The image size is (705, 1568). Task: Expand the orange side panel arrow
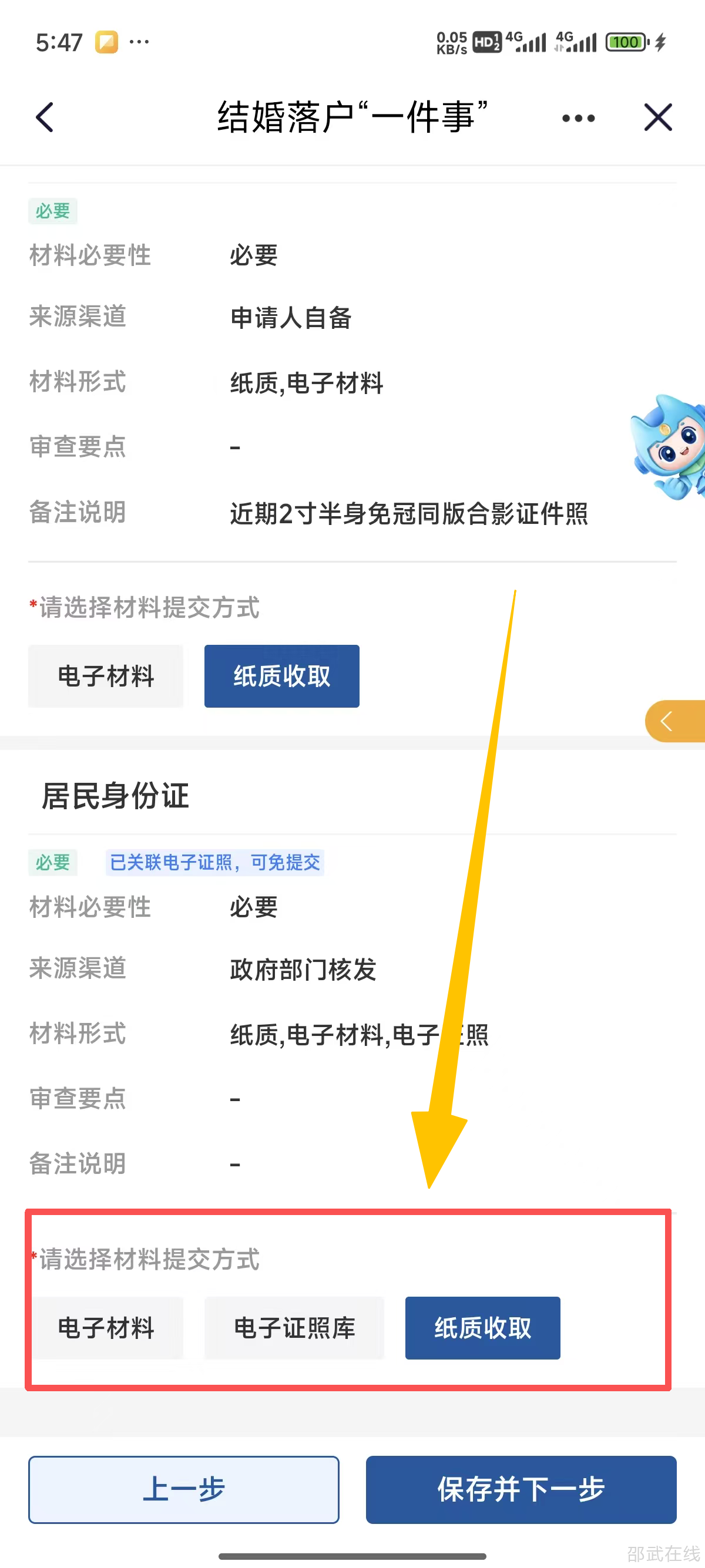tap(673, 721)
